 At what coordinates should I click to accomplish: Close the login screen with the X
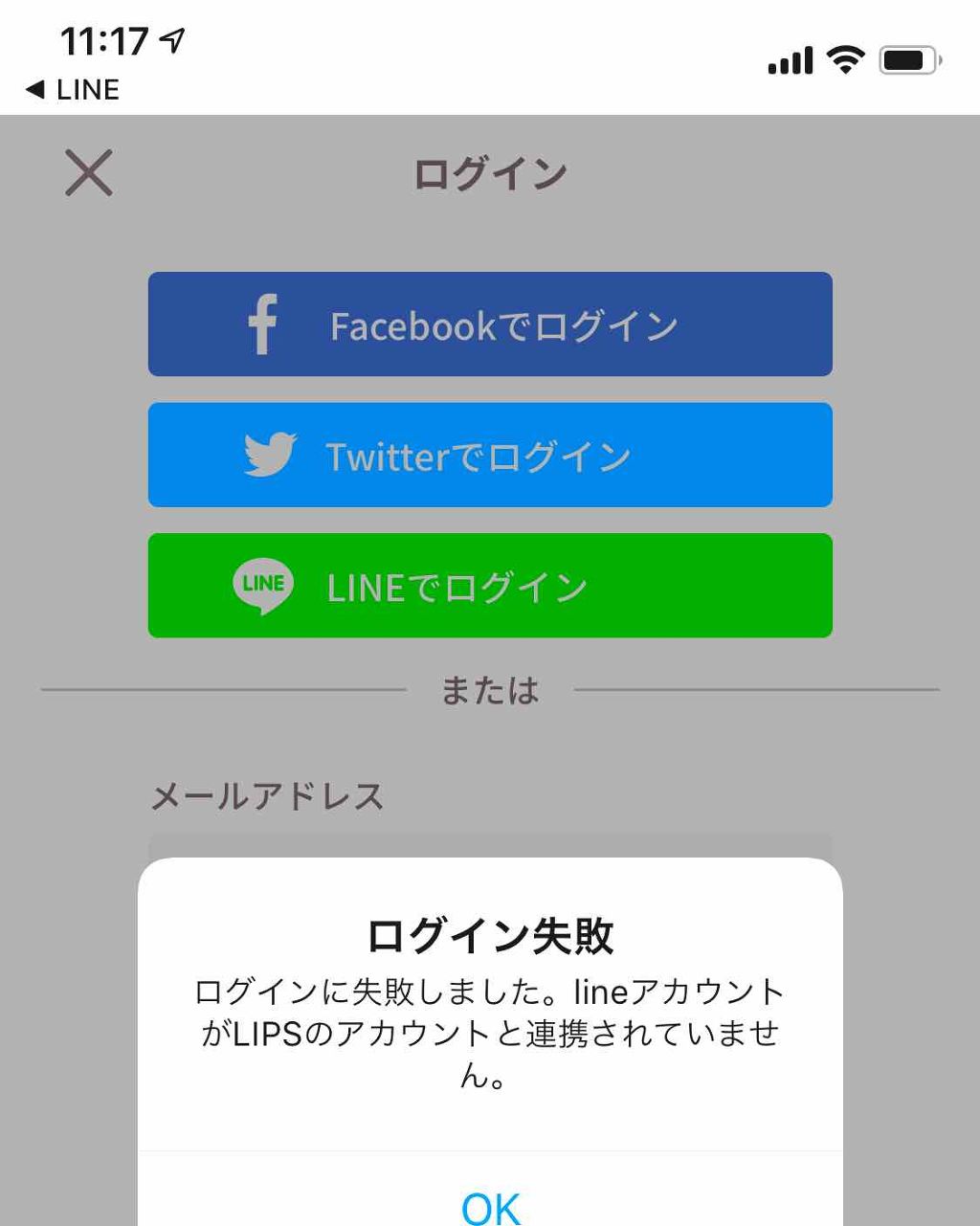(x=88, y=173)
